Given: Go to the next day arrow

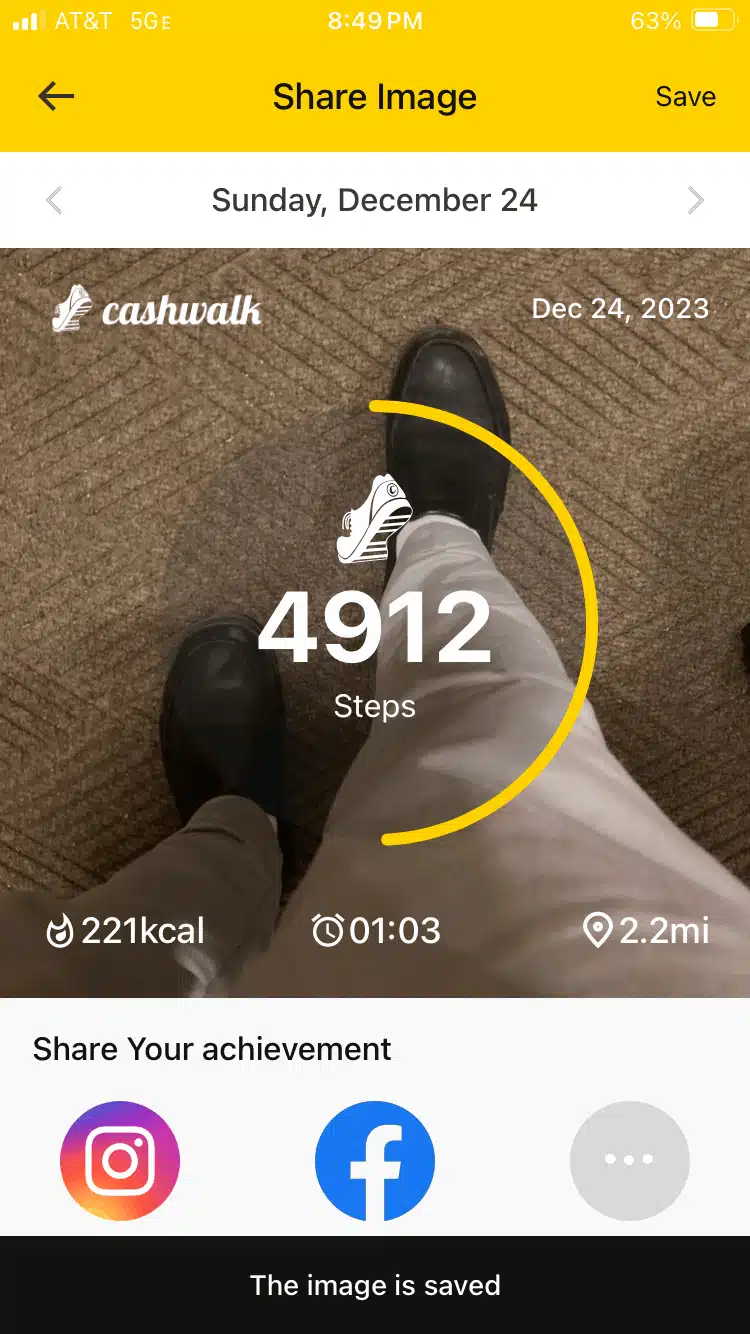Looking at the screenshot, I should pos(696,200).
